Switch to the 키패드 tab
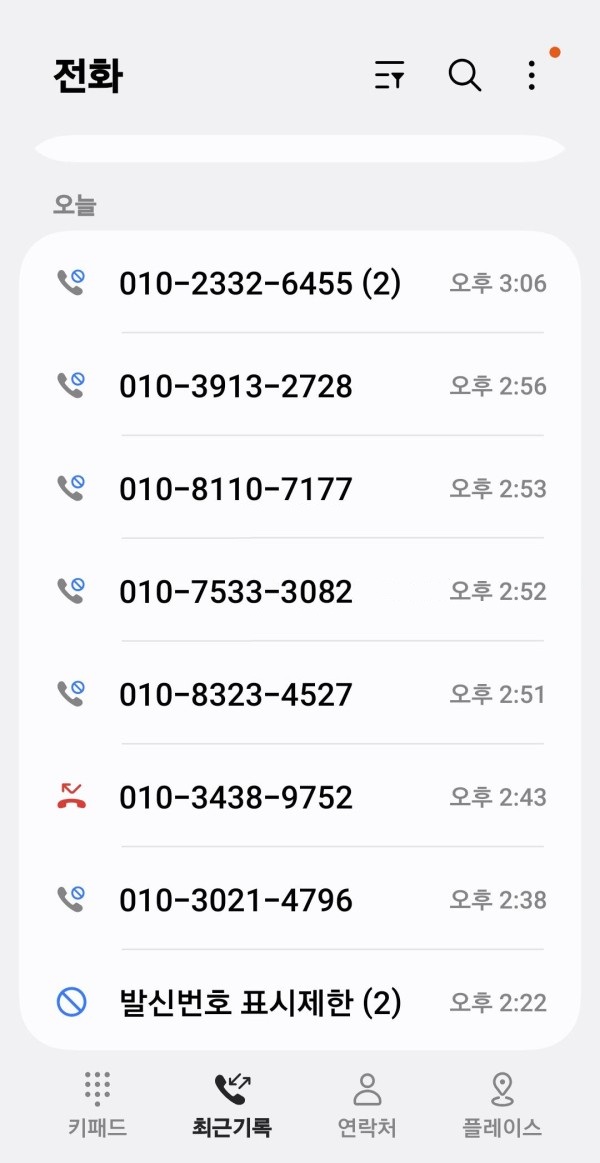 point(97,1105)
